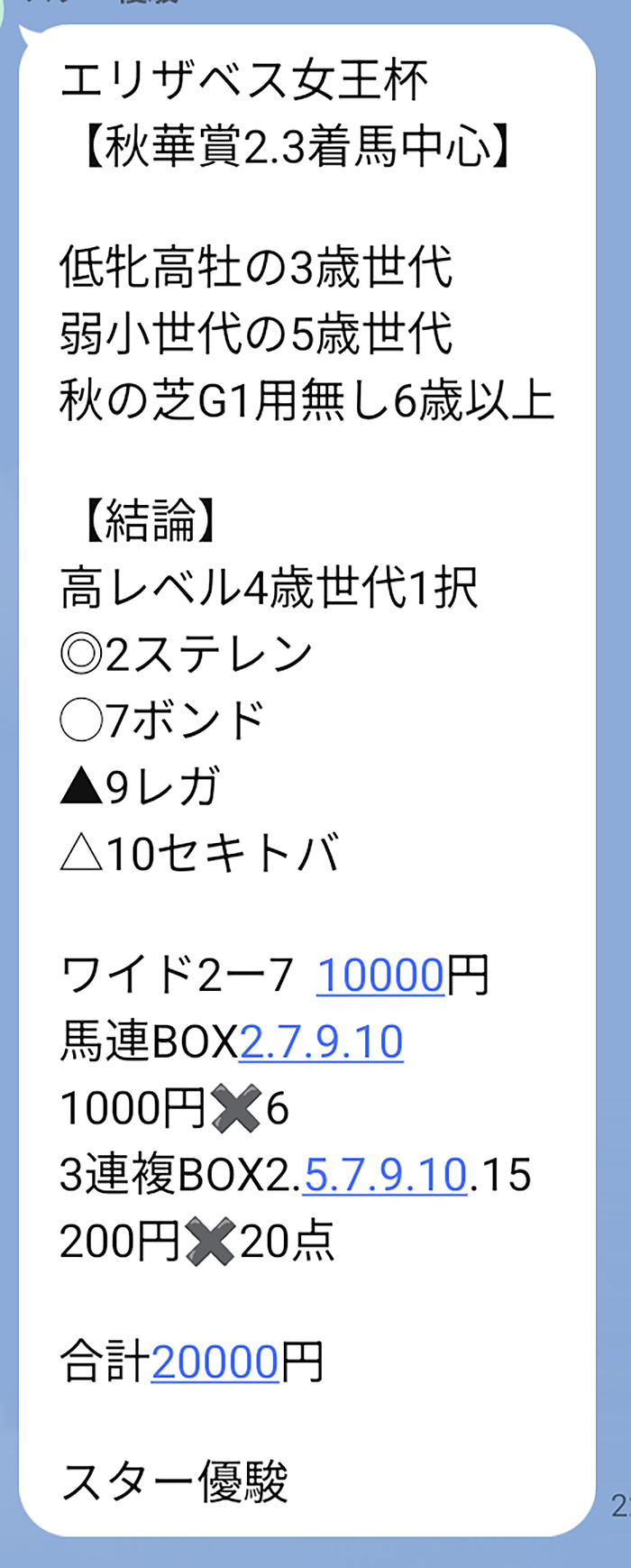631x1568 pixels.
Task: Tap the underlined 10000 link in the ワイド2ー7 line
Action: coord(380,976)
